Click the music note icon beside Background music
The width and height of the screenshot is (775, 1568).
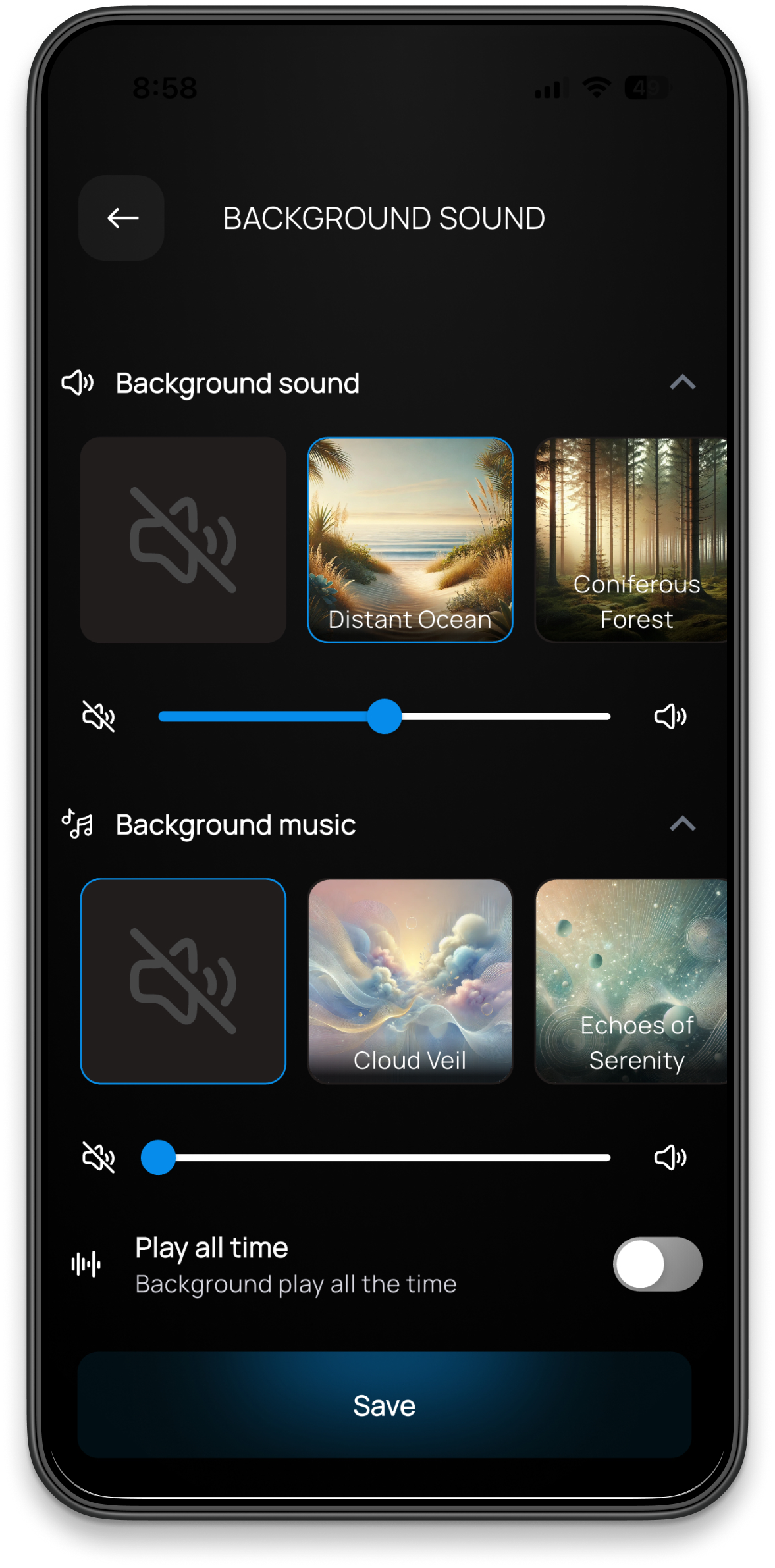point(77,823)
